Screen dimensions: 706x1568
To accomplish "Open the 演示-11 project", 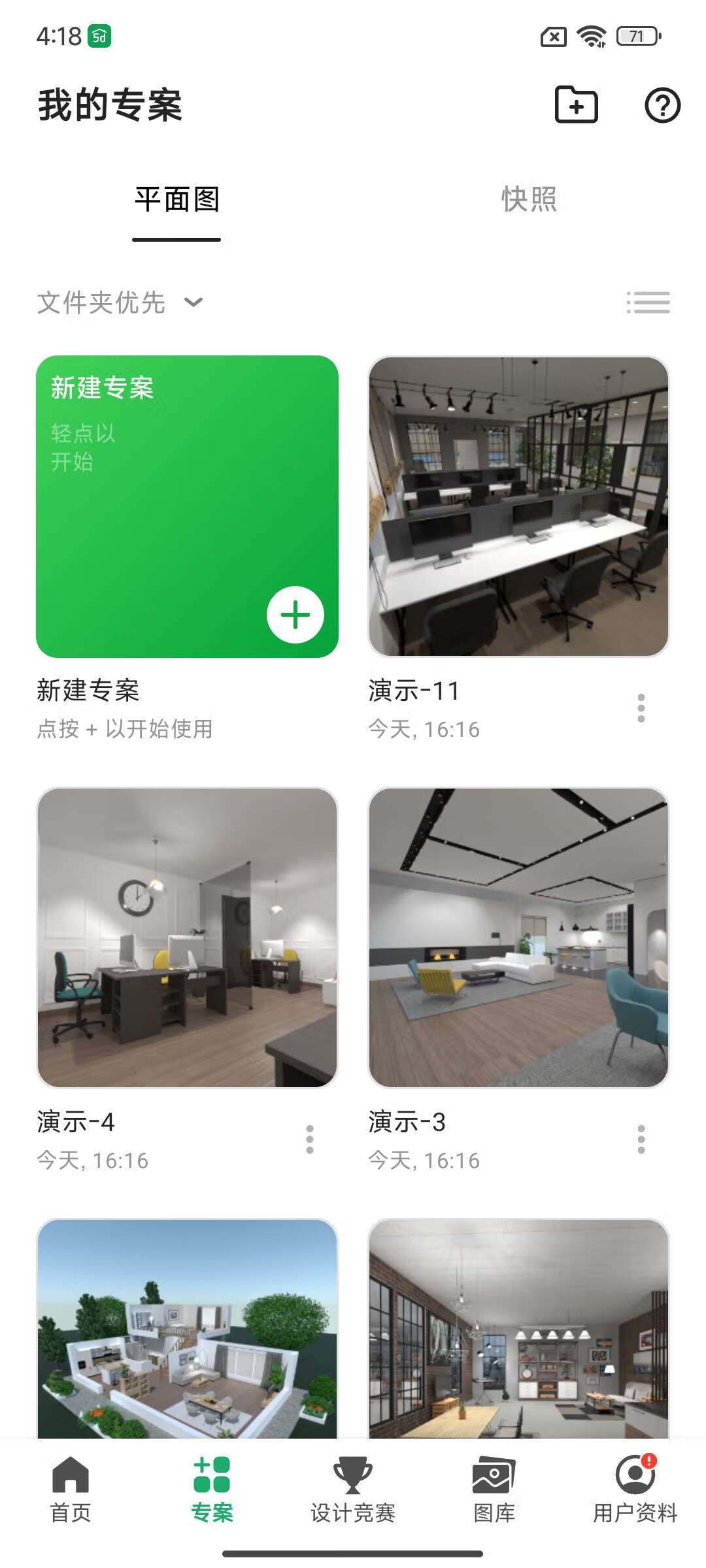I will pyautogui.click(x=518, y=506).
